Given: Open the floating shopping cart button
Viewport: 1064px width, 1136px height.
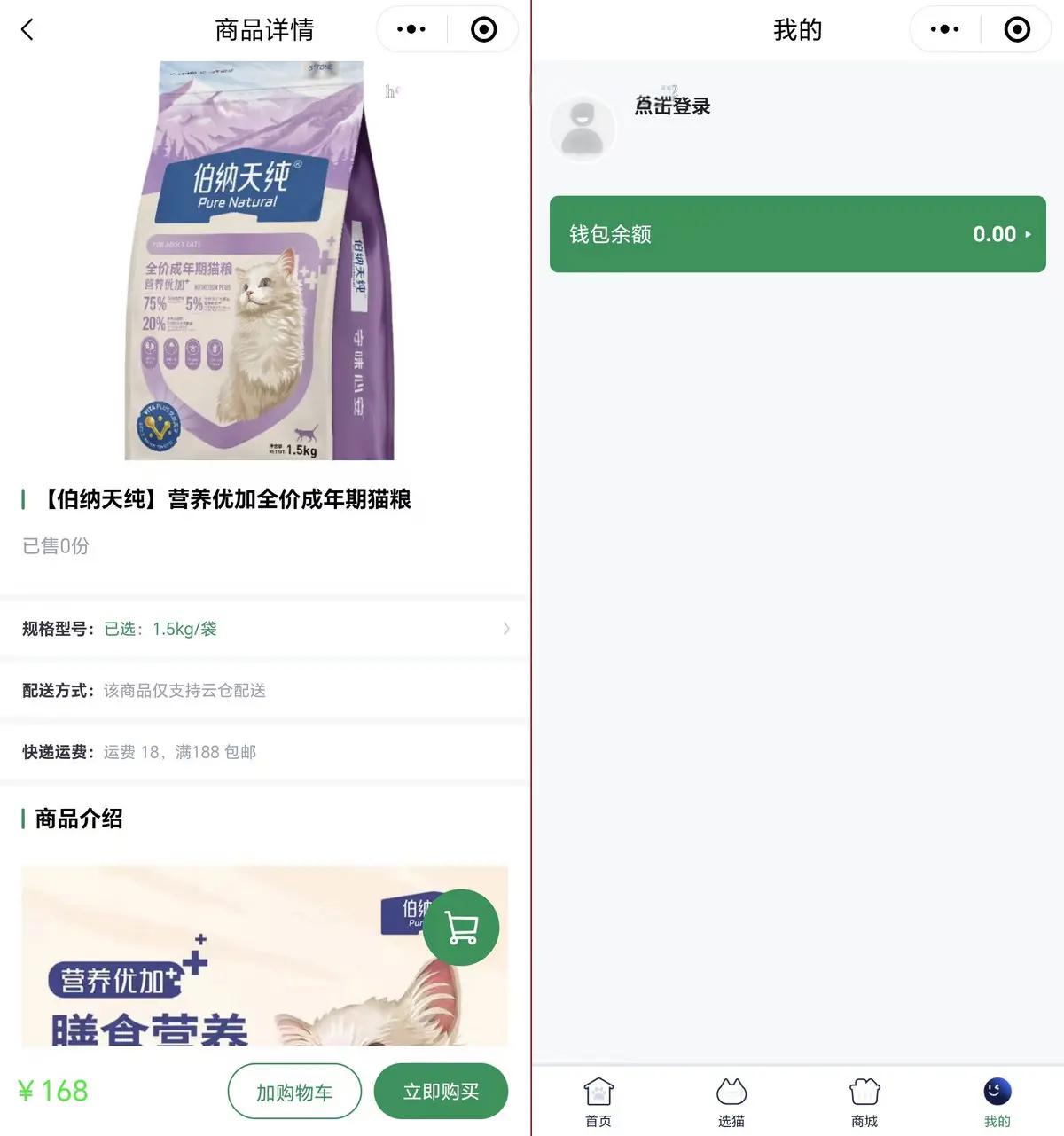Looking at the screenshot, I should coord(461,928).
